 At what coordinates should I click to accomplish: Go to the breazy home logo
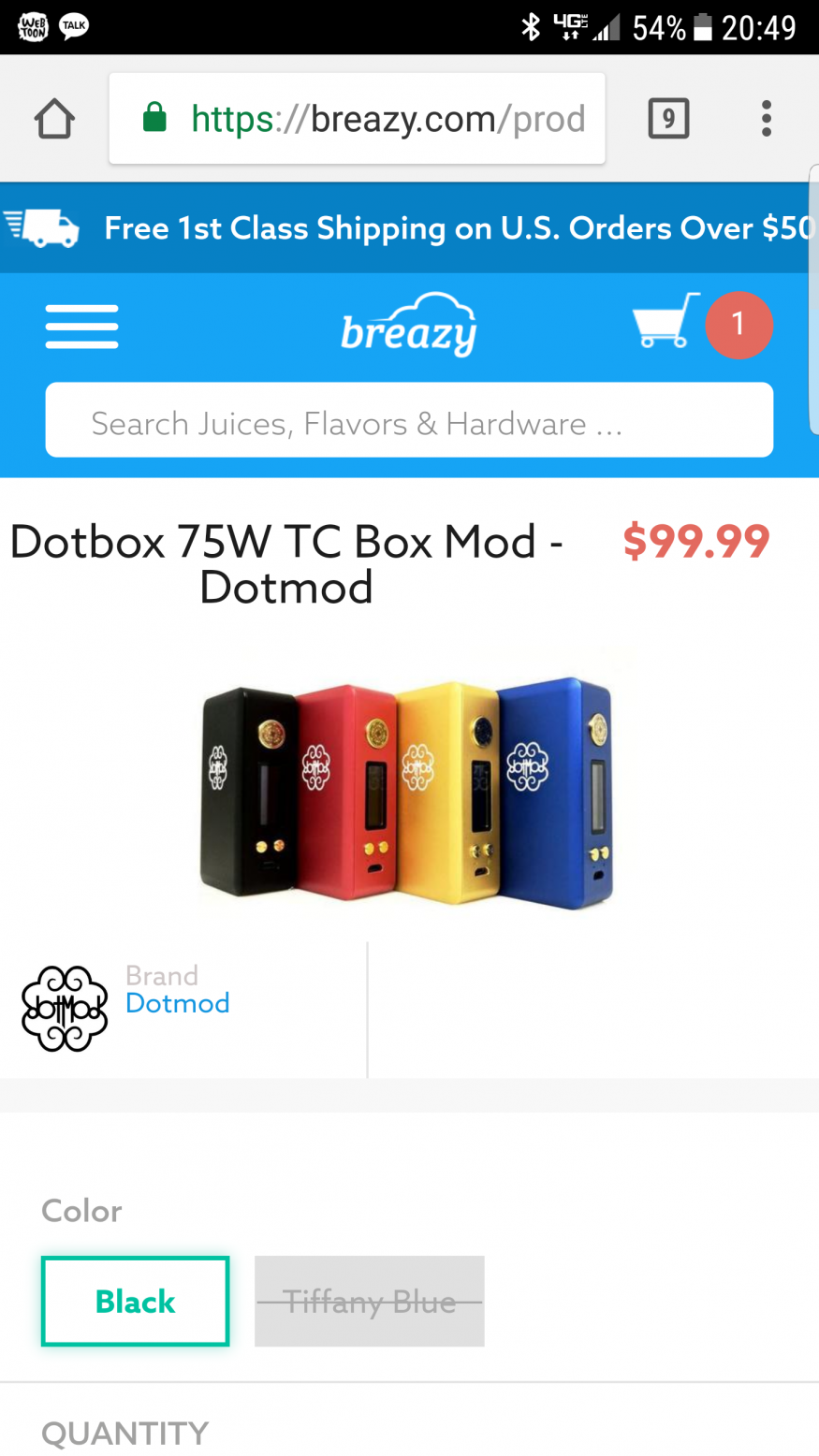click(409, 325)
